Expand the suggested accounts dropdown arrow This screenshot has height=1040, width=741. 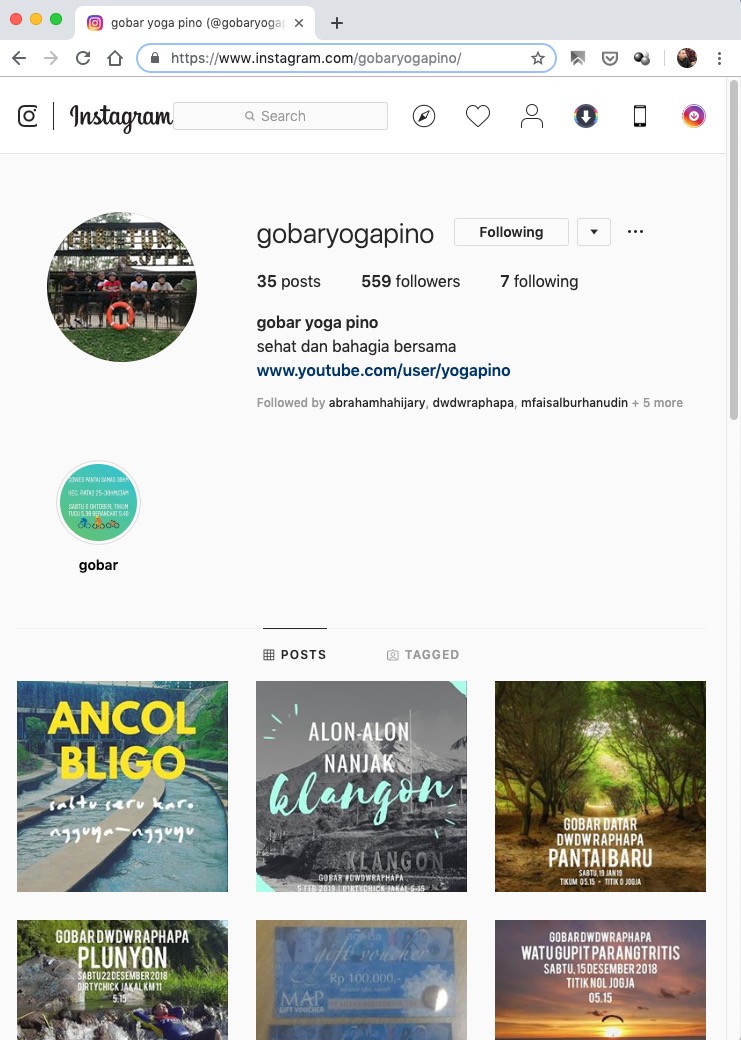[x=594, y=232]
